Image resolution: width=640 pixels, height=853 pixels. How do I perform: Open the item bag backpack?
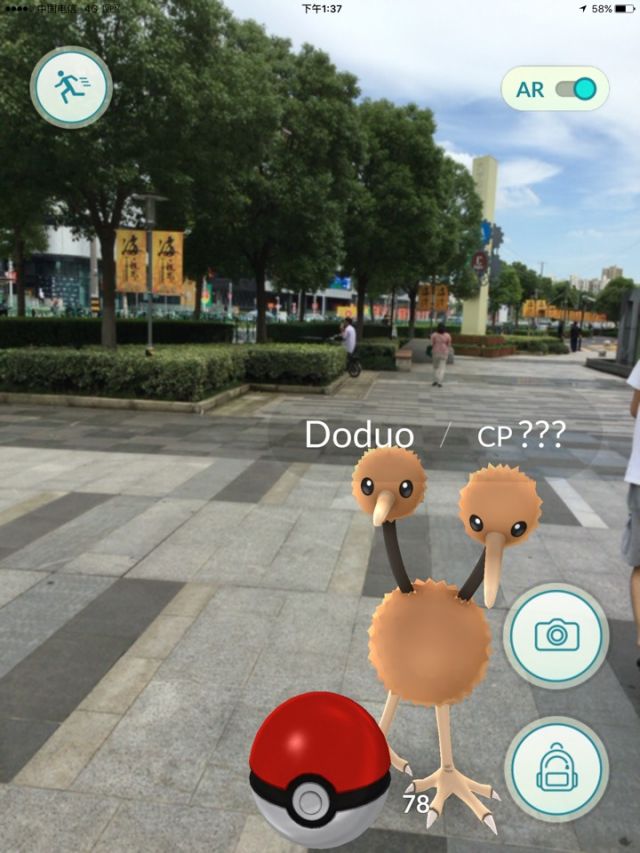click(x=557, y=768)
